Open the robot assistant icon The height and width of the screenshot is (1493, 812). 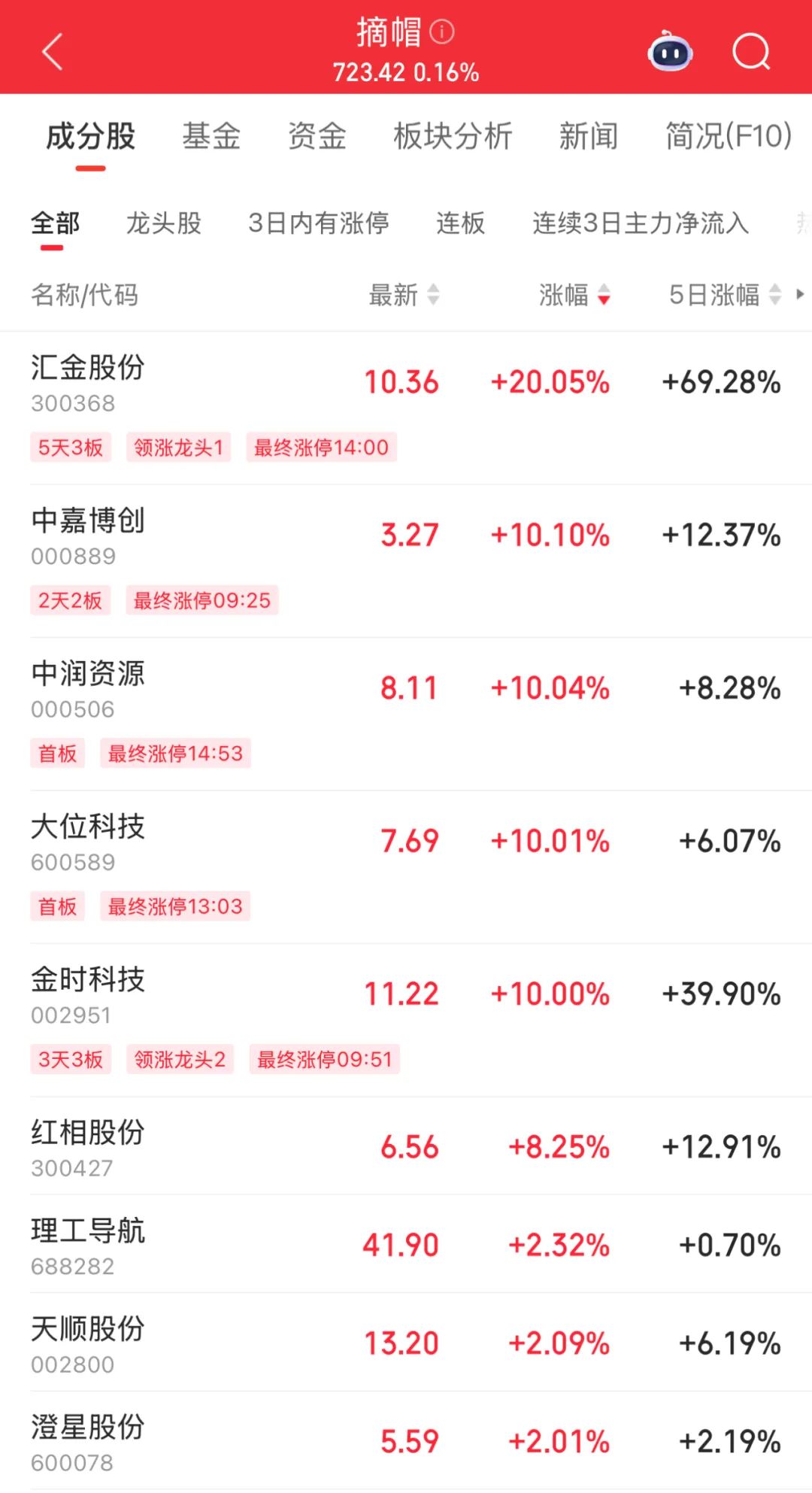tap(670, 51)
